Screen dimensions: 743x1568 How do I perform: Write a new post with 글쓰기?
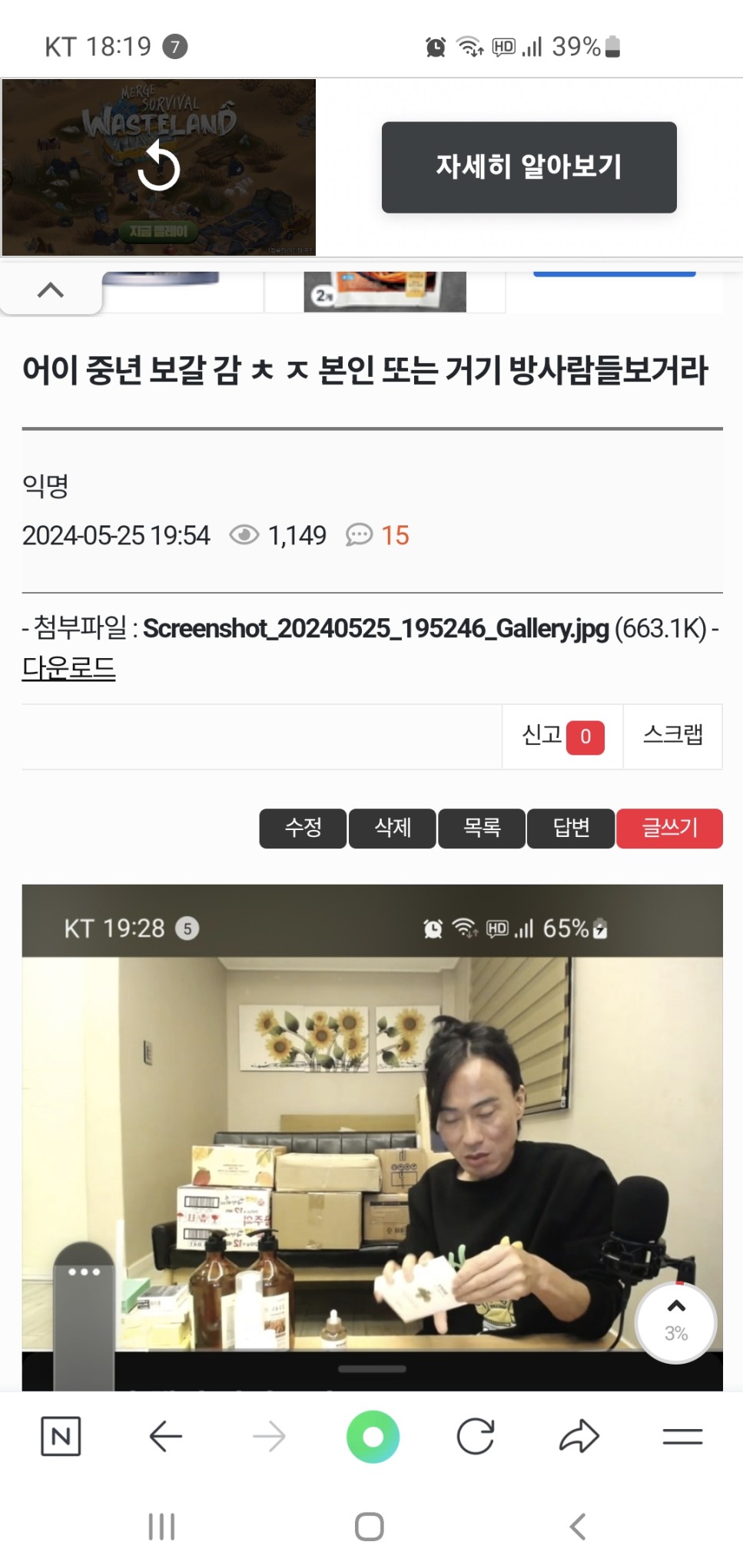(x=669, y=828)
